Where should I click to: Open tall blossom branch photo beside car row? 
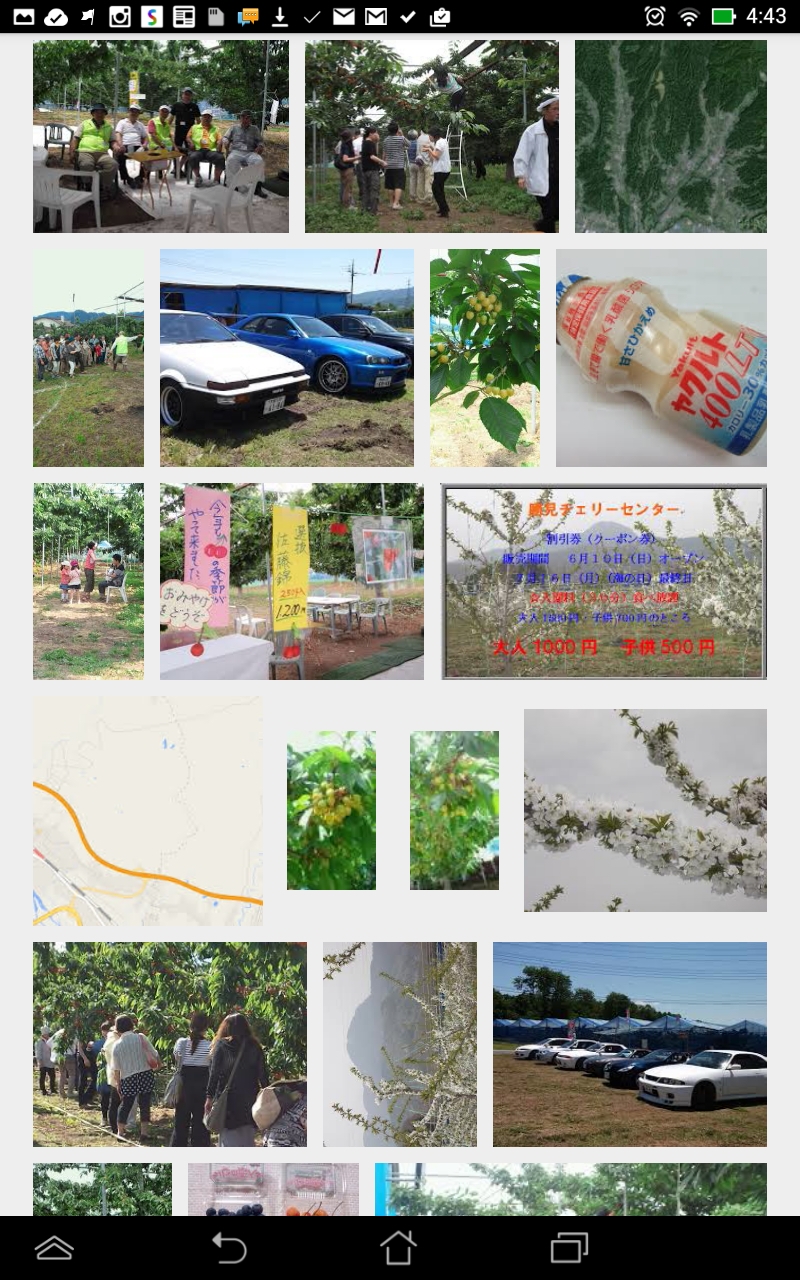tap(399, 1043)
